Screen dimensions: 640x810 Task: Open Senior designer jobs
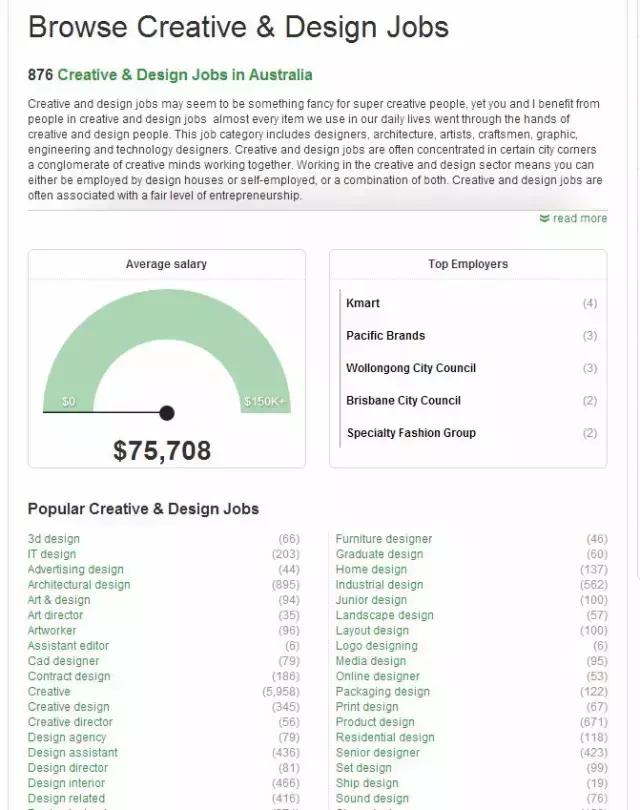(377, 753)
